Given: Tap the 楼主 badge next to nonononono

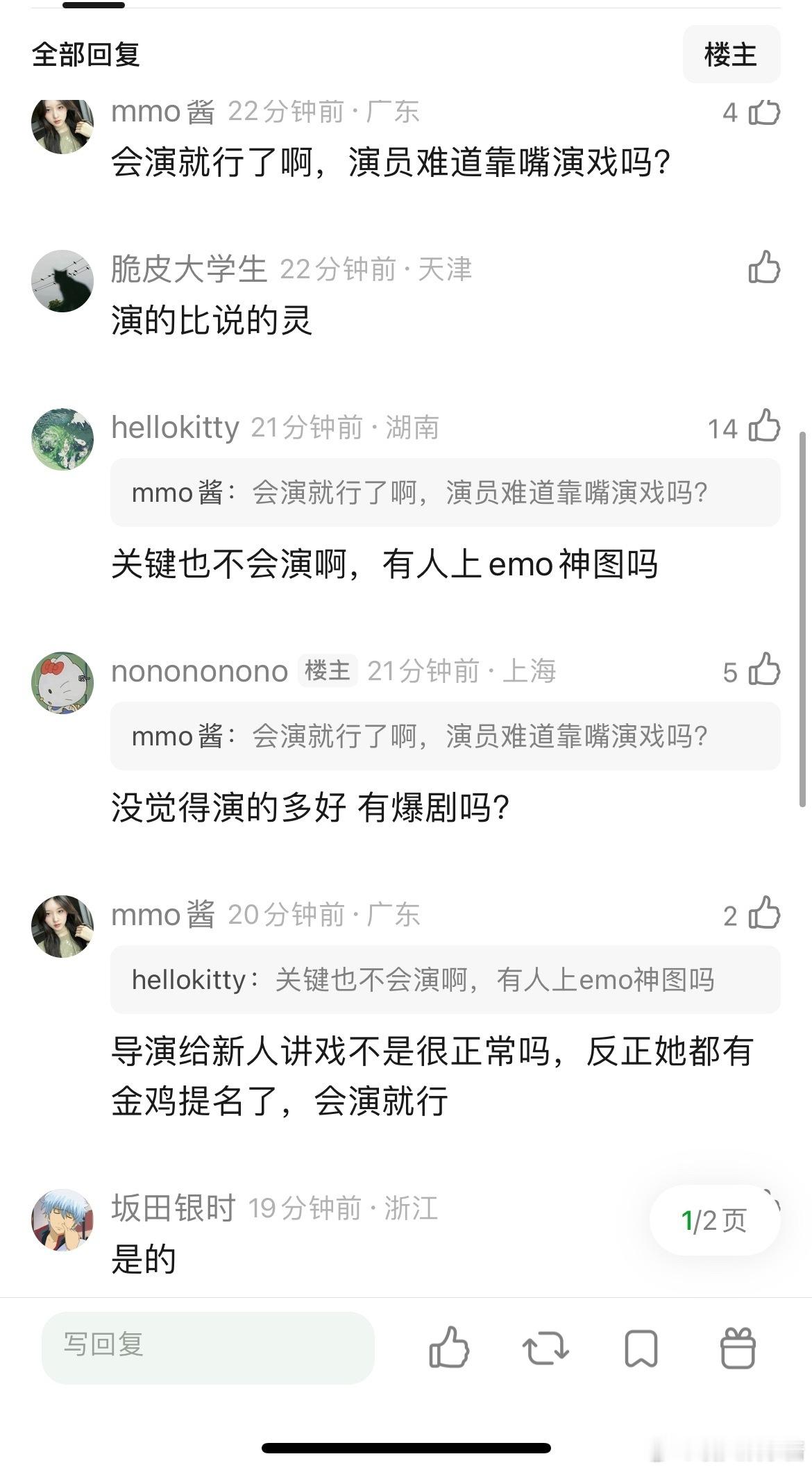Looking at the screenshot, I should pos(327,671).
